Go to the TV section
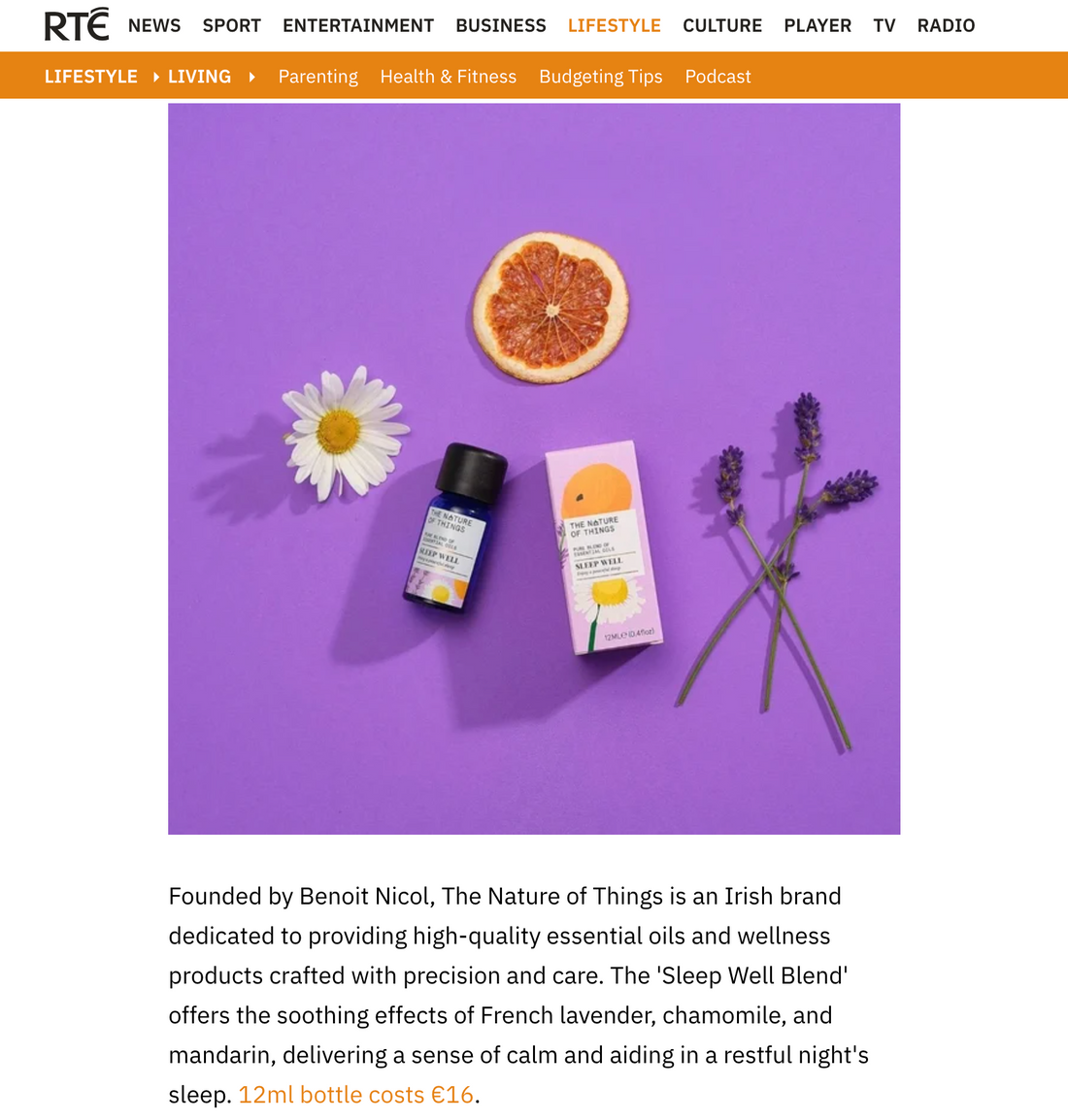The height and width of the screenshot is (1120, 1068). coord(884,26)
